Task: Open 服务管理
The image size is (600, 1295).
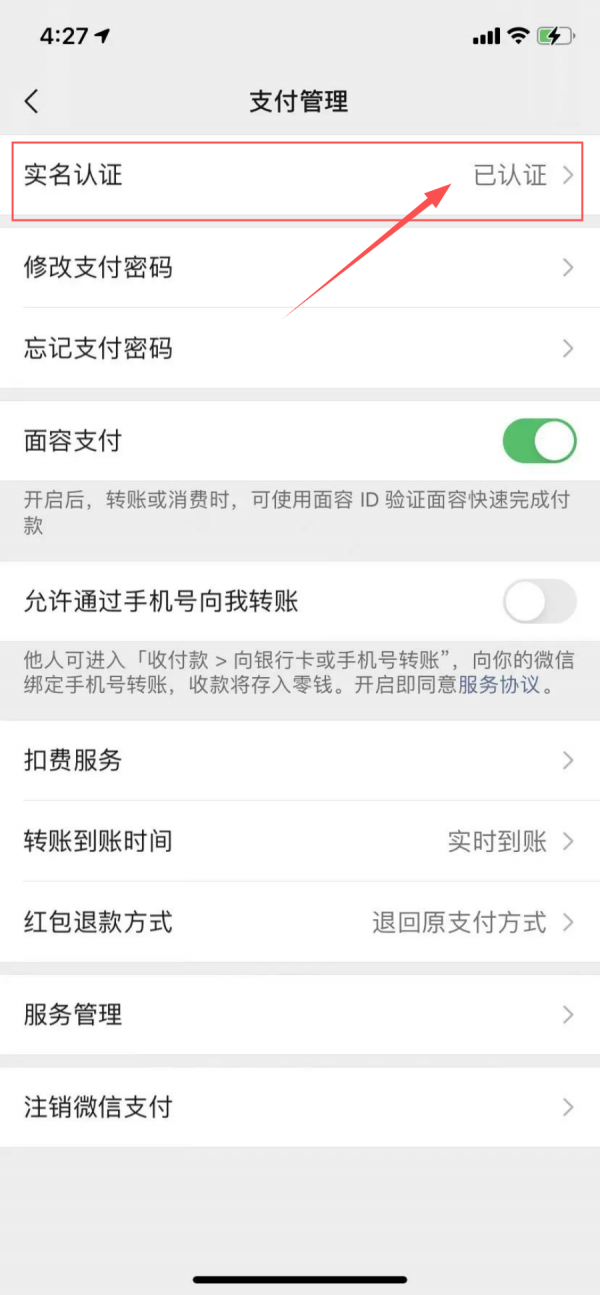Action: [x=300, y=1015]
